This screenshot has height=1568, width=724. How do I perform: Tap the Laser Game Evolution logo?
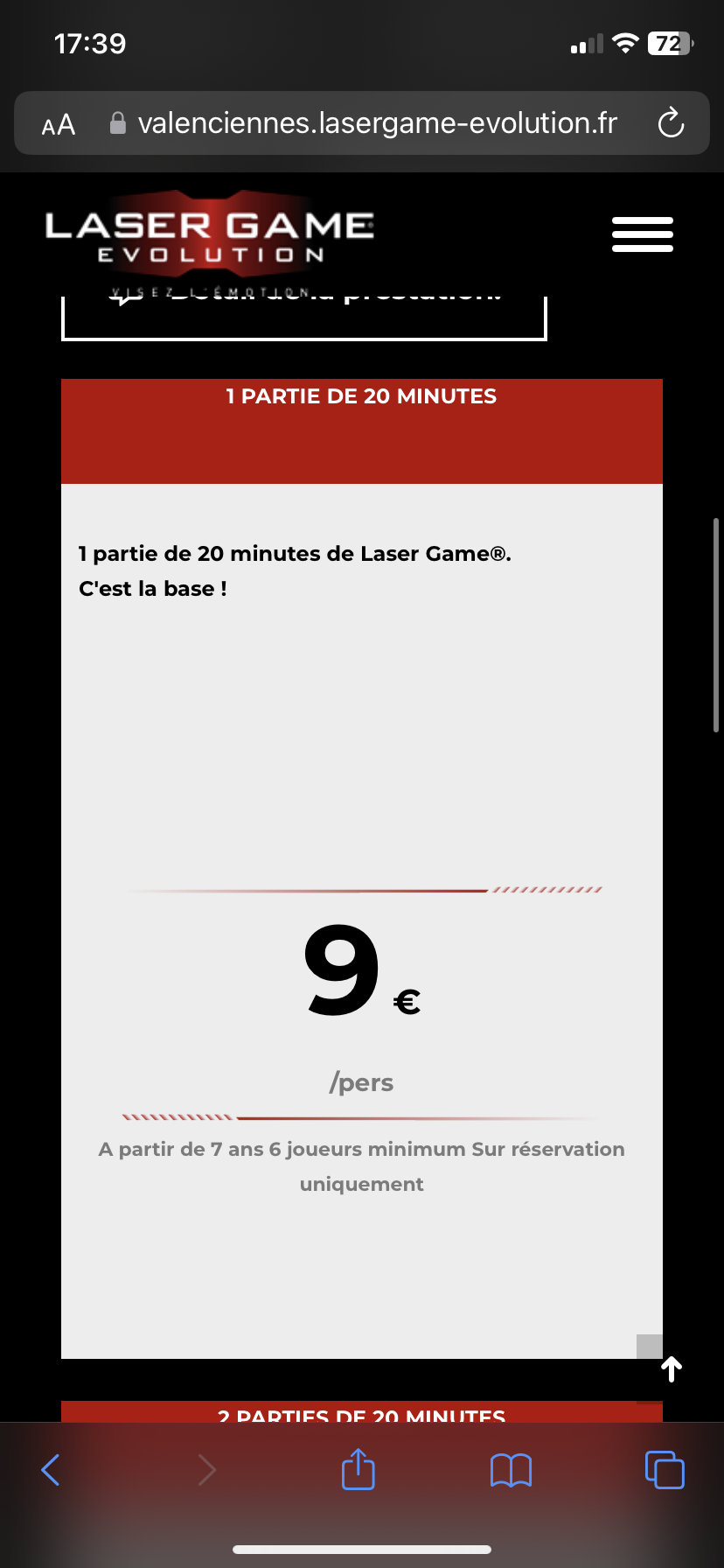click(210, 236)
